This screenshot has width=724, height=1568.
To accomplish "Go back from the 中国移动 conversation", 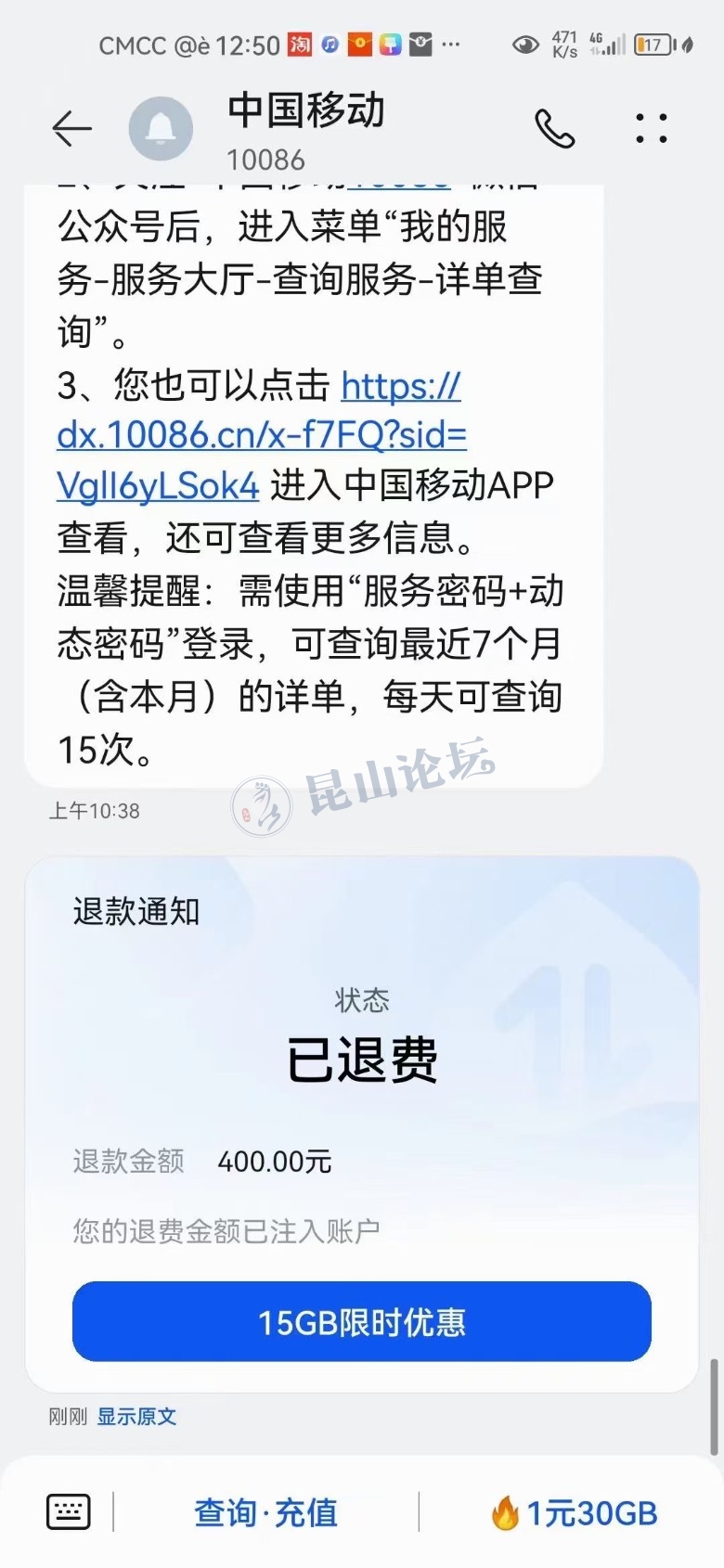I will pyautogui.click(x=71, y=129).
